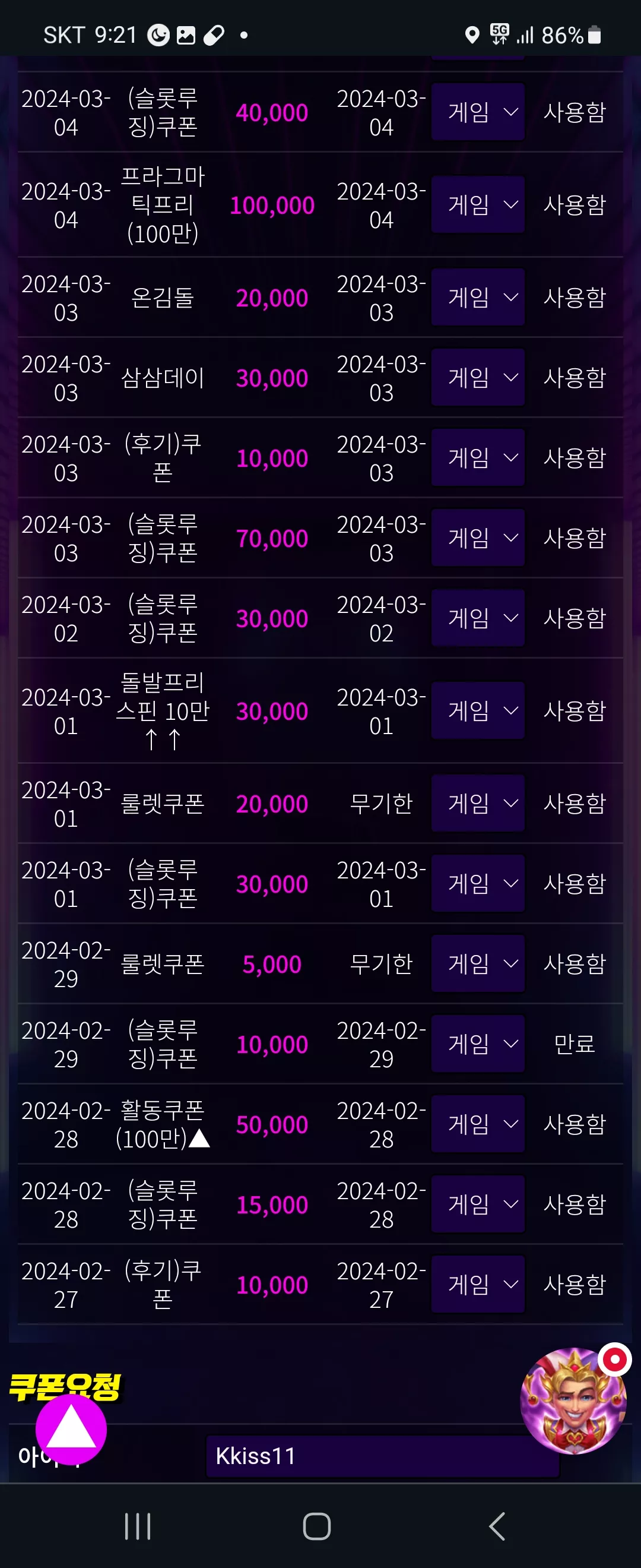The image size is (641, 1568).
Task: Open the floating jester character chat icon
Action: click(x=573, y=1401)
